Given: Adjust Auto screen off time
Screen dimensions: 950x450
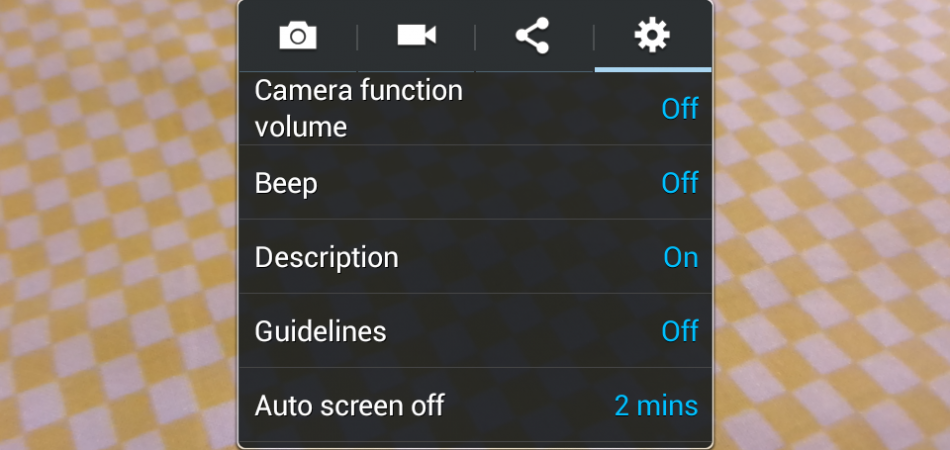Looking at the screenshot, I should click(x=475, y=405).
